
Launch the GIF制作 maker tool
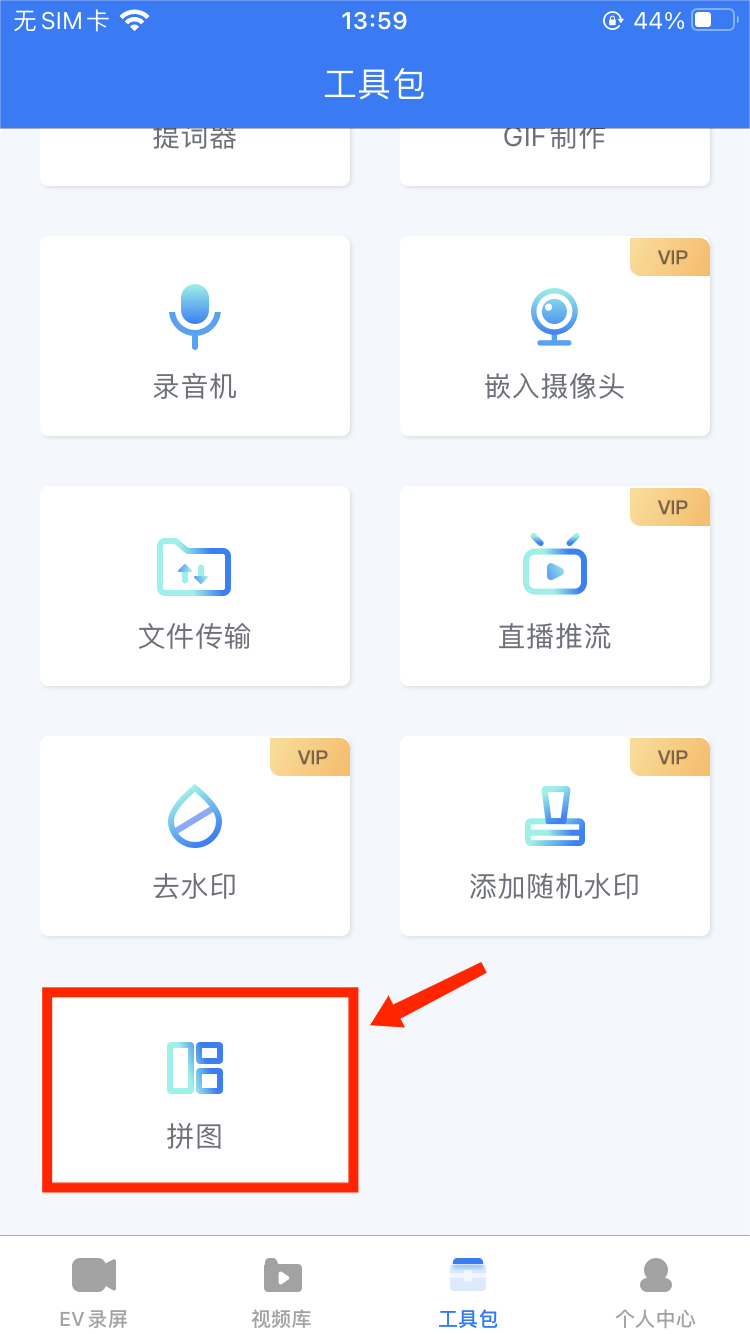(554, 138)
